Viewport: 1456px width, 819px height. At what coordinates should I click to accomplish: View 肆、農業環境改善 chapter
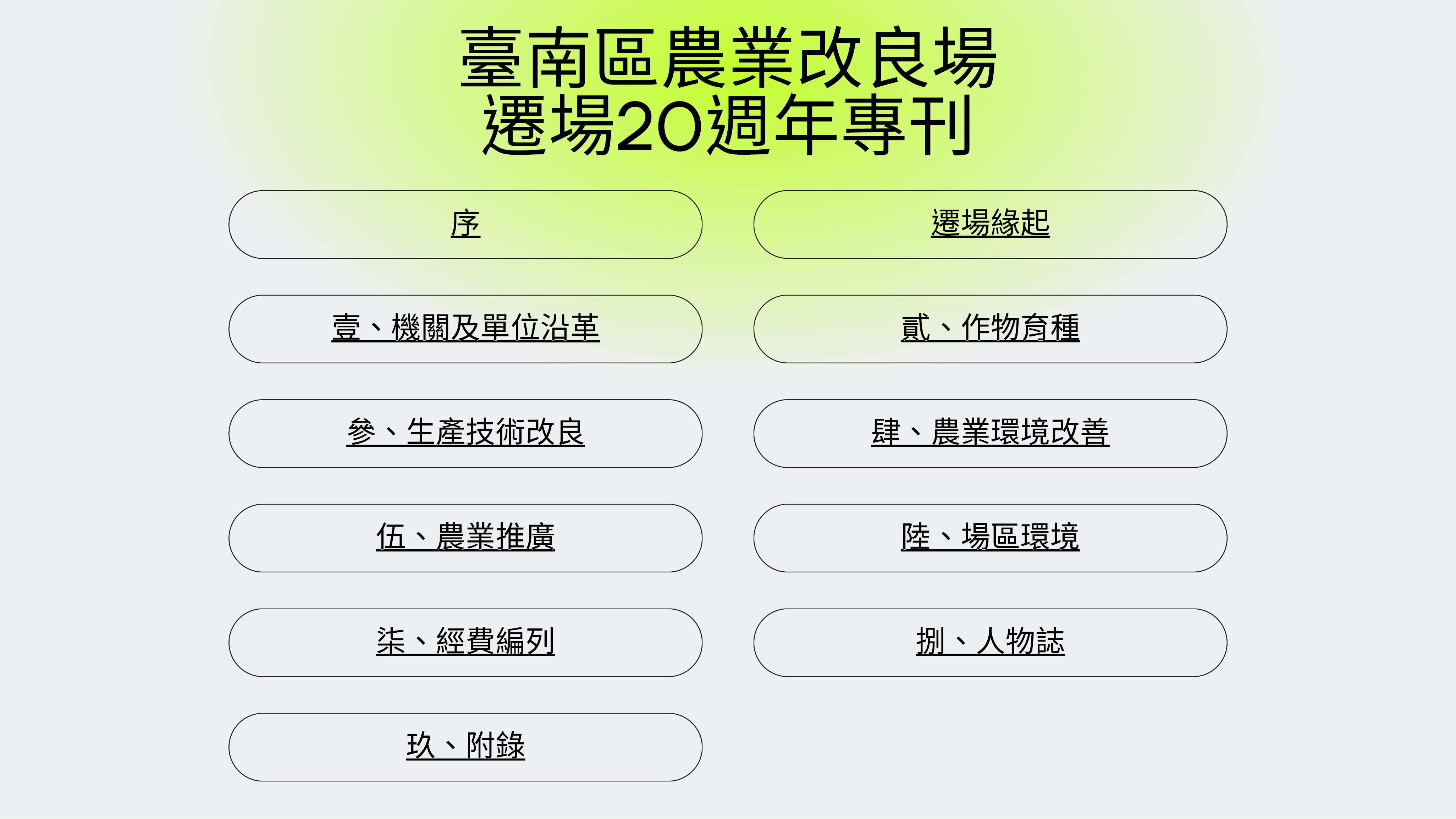pos(990,433)
